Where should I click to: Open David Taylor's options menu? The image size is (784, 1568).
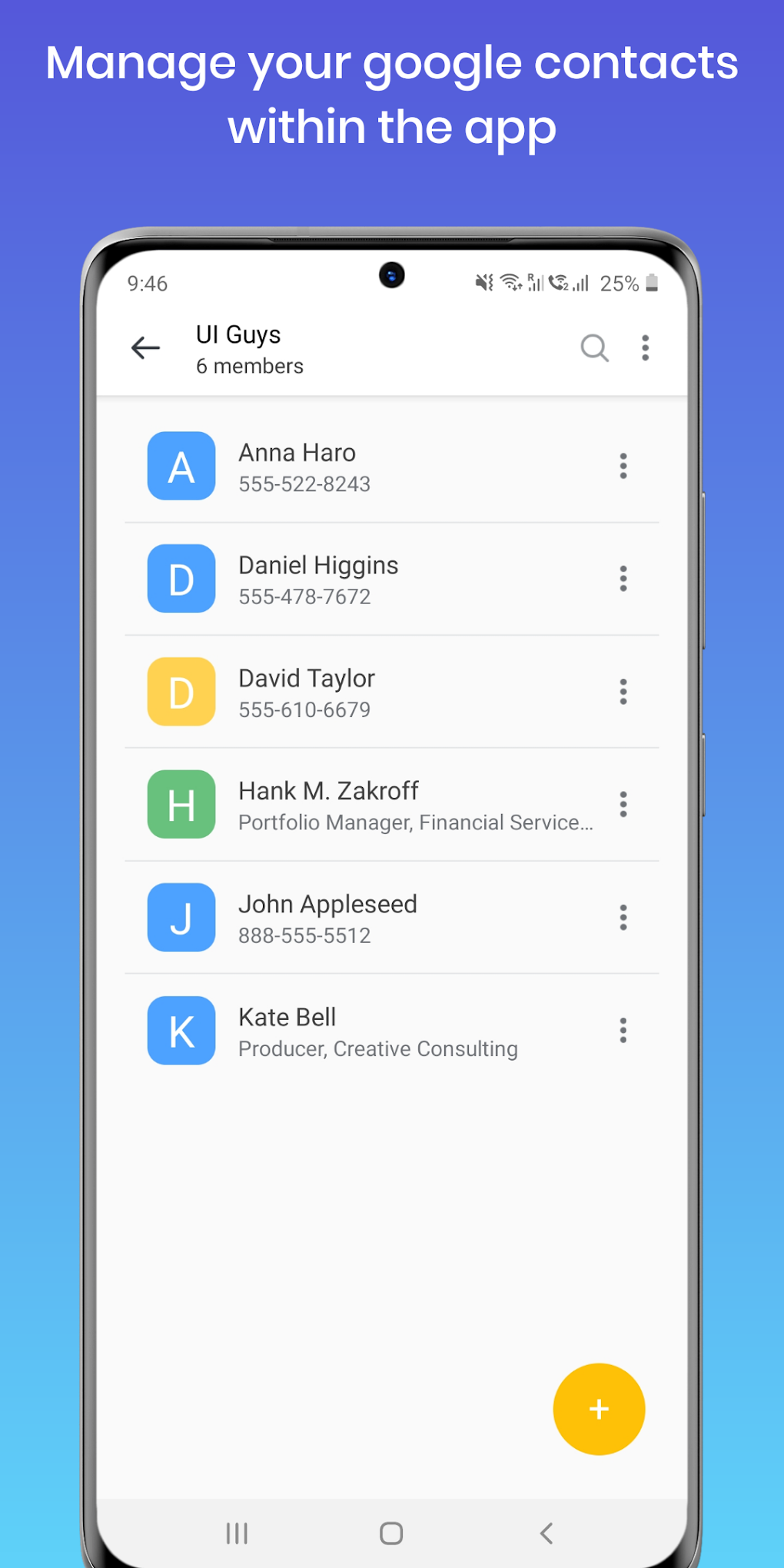pos(623,691)
